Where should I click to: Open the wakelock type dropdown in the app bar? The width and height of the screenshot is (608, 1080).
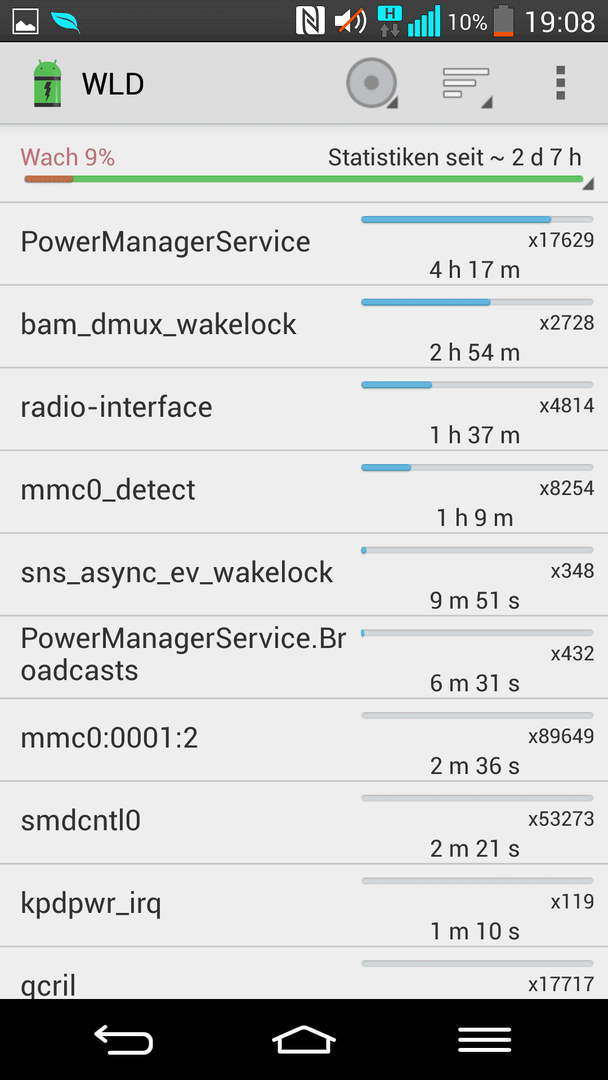tap(372, 84)
